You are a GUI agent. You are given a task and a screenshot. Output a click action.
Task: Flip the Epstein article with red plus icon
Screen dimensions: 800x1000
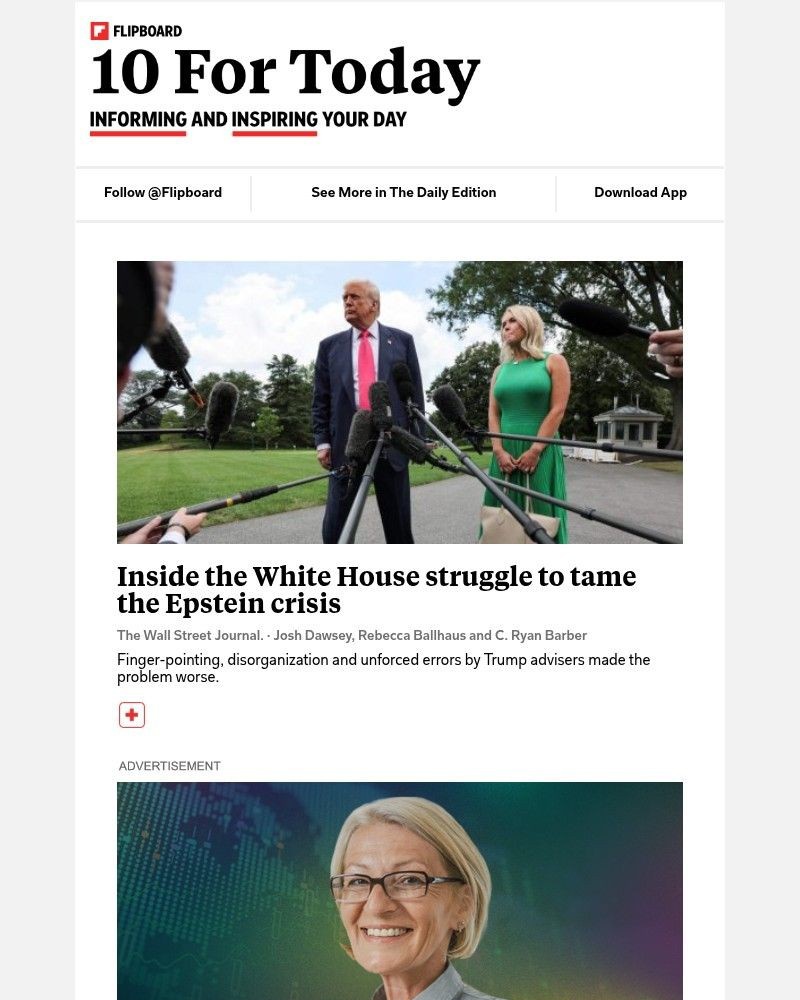tap(132, 715)
